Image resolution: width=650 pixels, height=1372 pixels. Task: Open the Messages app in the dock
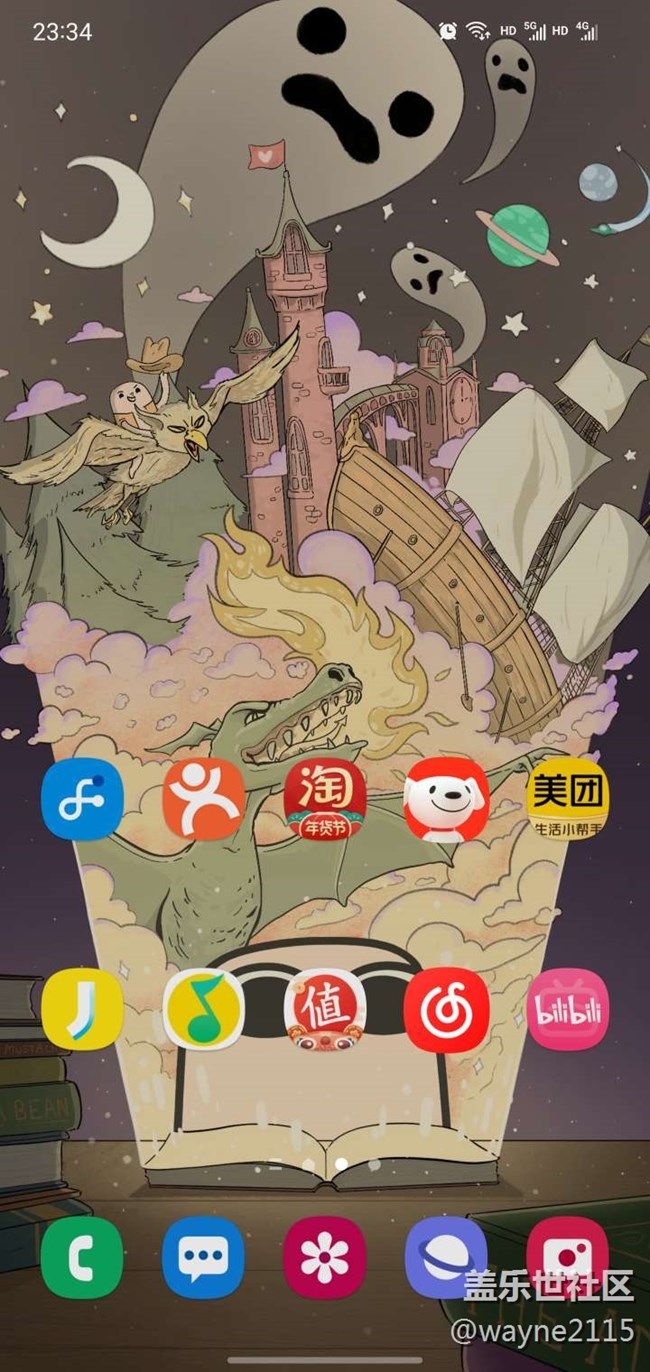(203, 1257)
